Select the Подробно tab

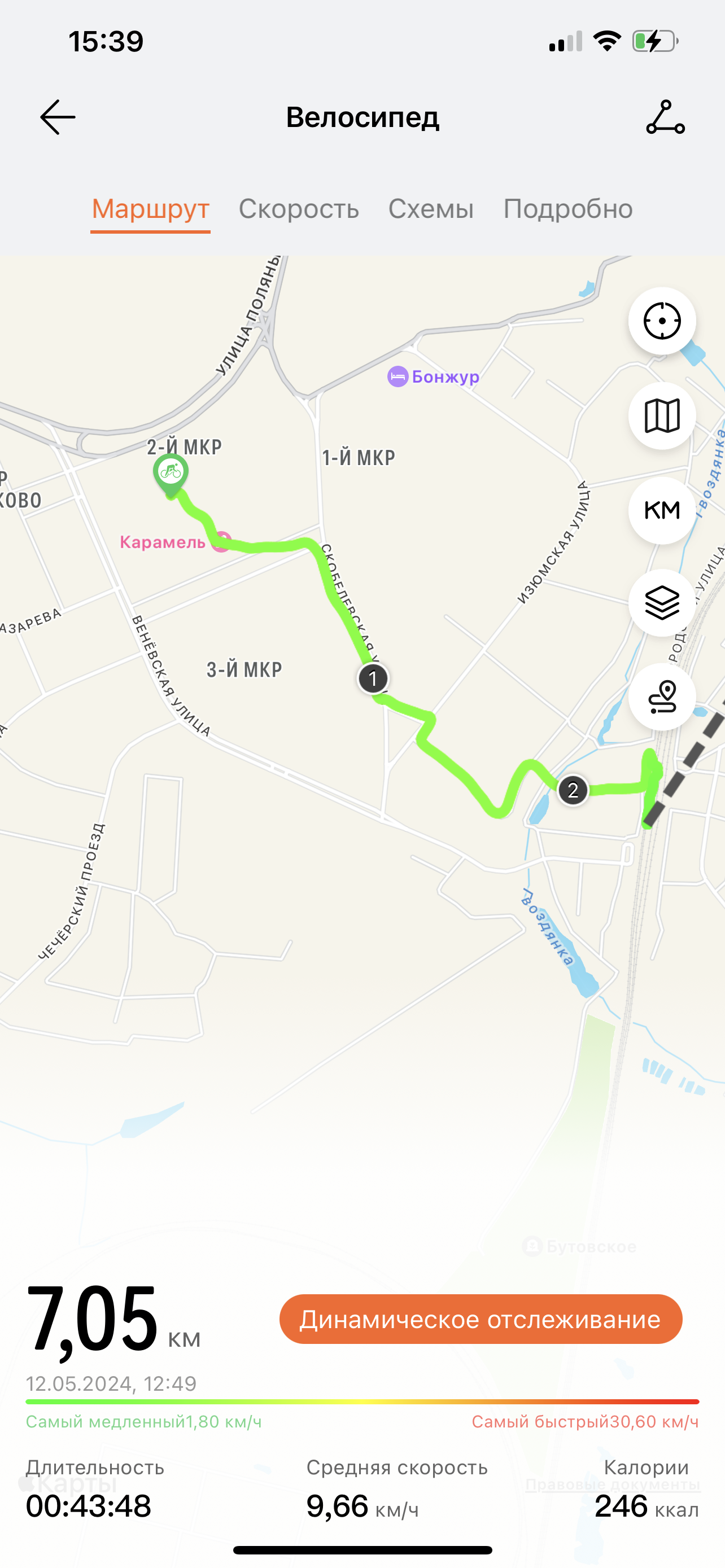click(567, 209)
